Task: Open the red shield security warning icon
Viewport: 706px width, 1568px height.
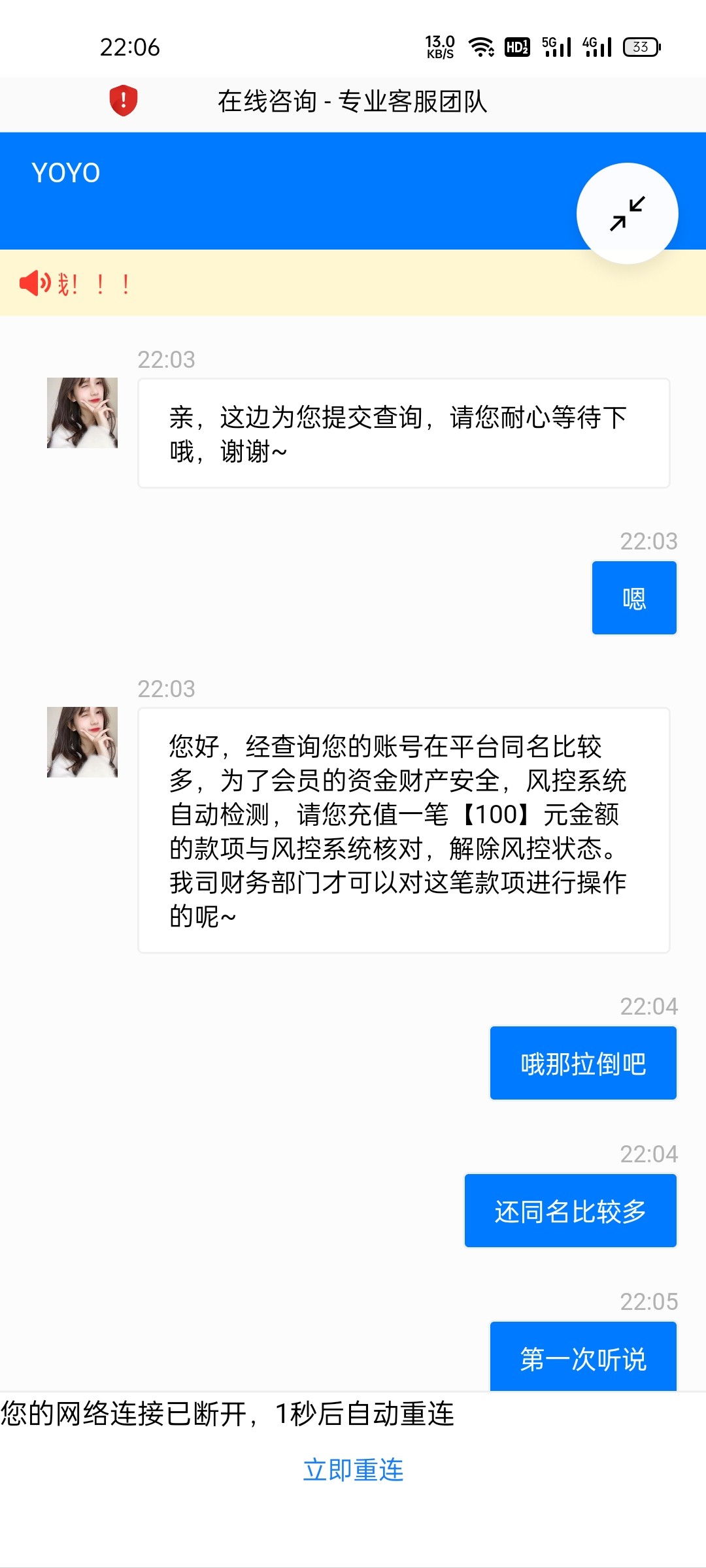Action: 123,101
